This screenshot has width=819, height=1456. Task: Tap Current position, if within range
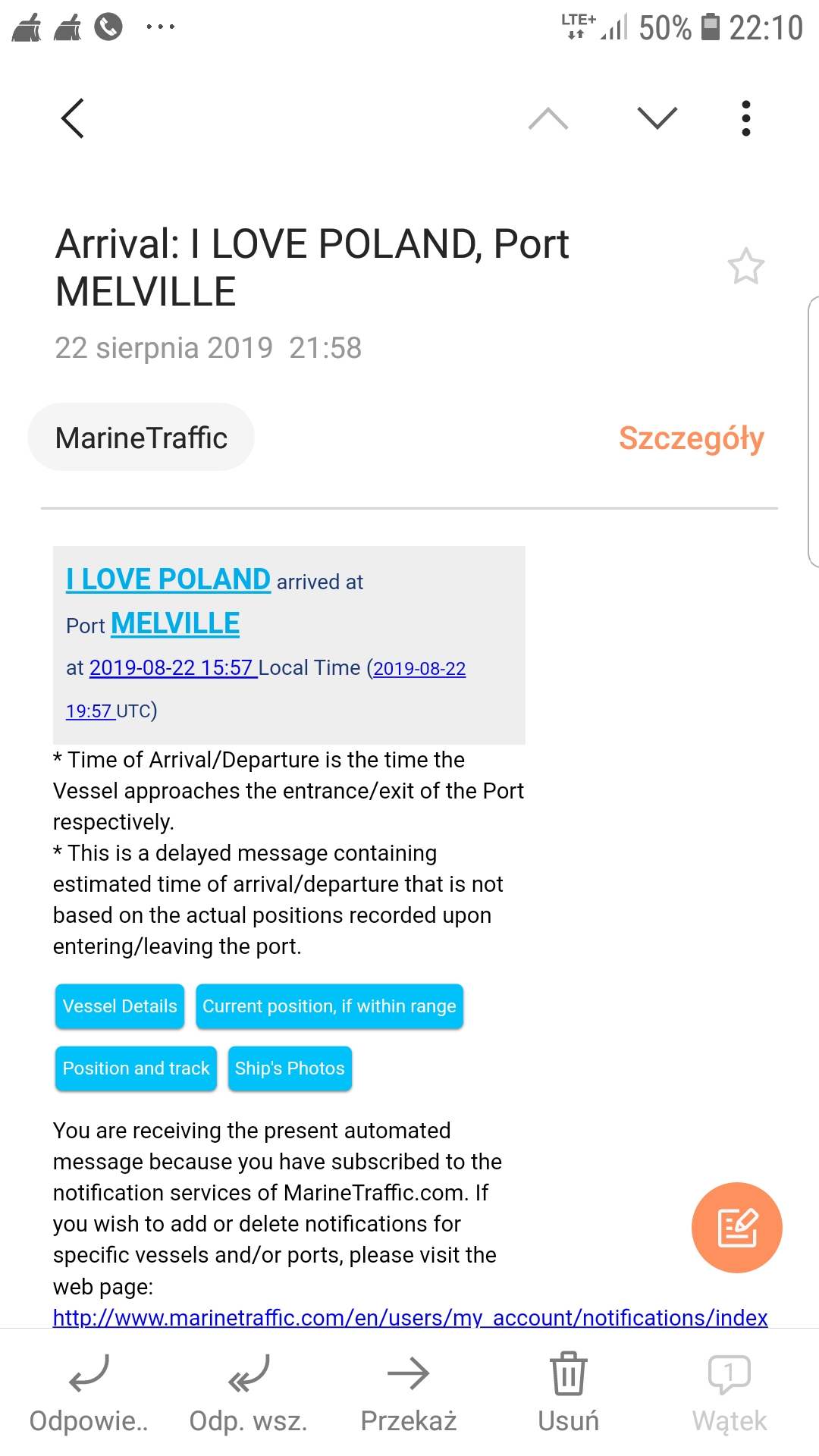(329, 1006)
